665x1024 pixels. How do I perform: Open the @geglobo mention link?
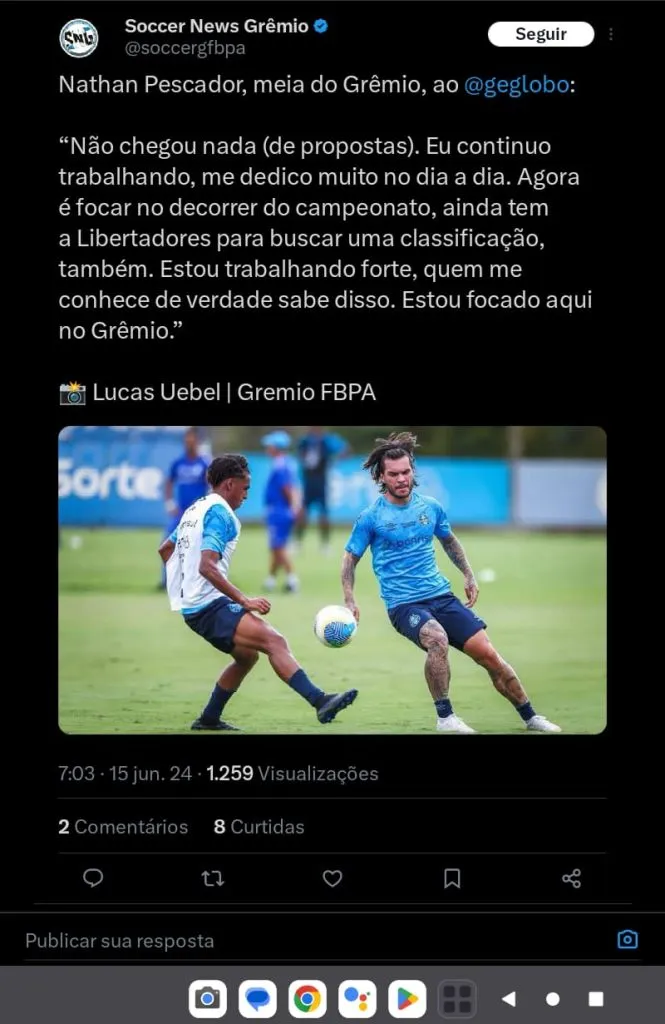517,85
